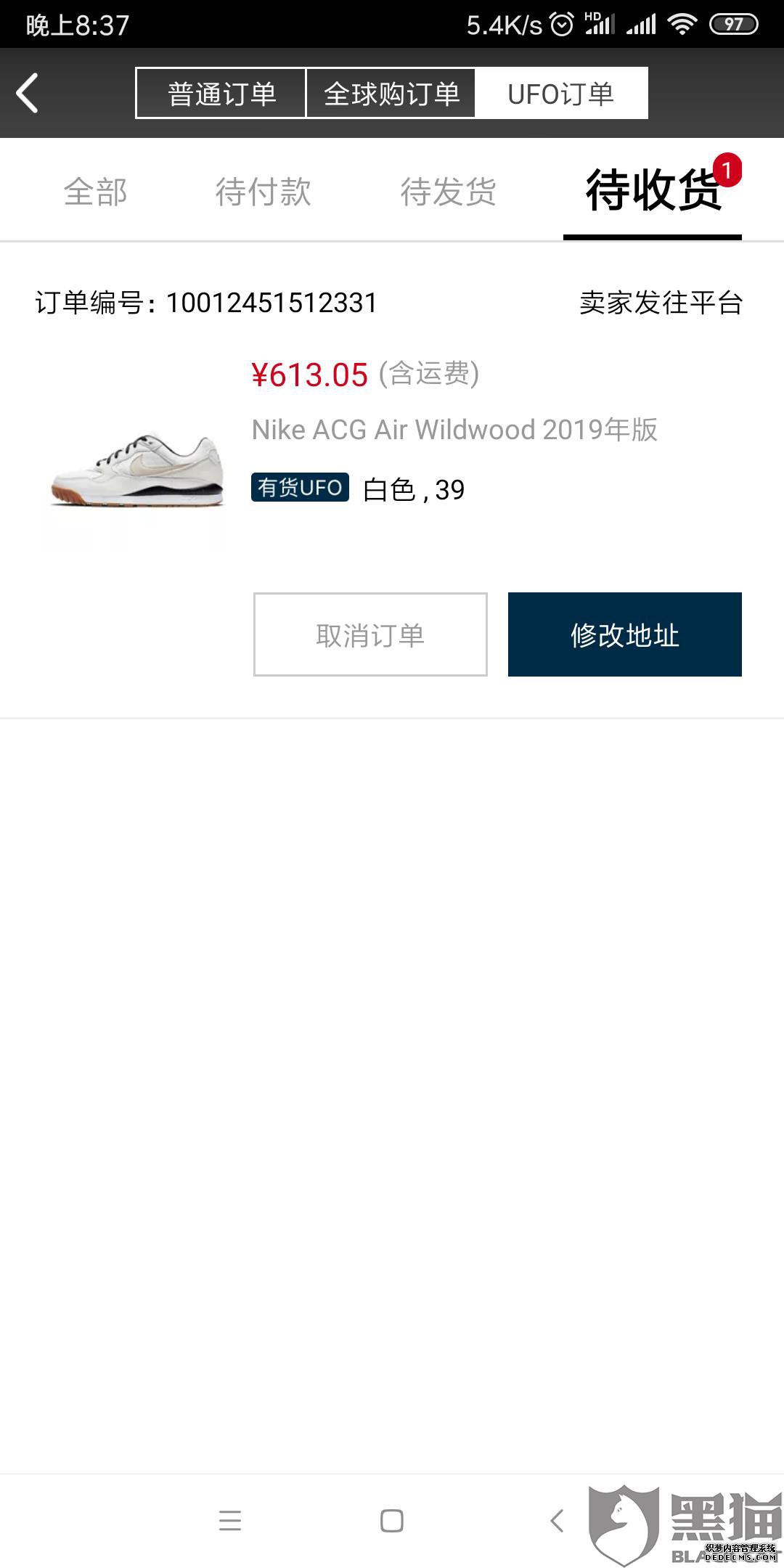Viewport: 784px width, 1568px height.
Task: Select the UFO订单 segment
Action: click(560, 94)
